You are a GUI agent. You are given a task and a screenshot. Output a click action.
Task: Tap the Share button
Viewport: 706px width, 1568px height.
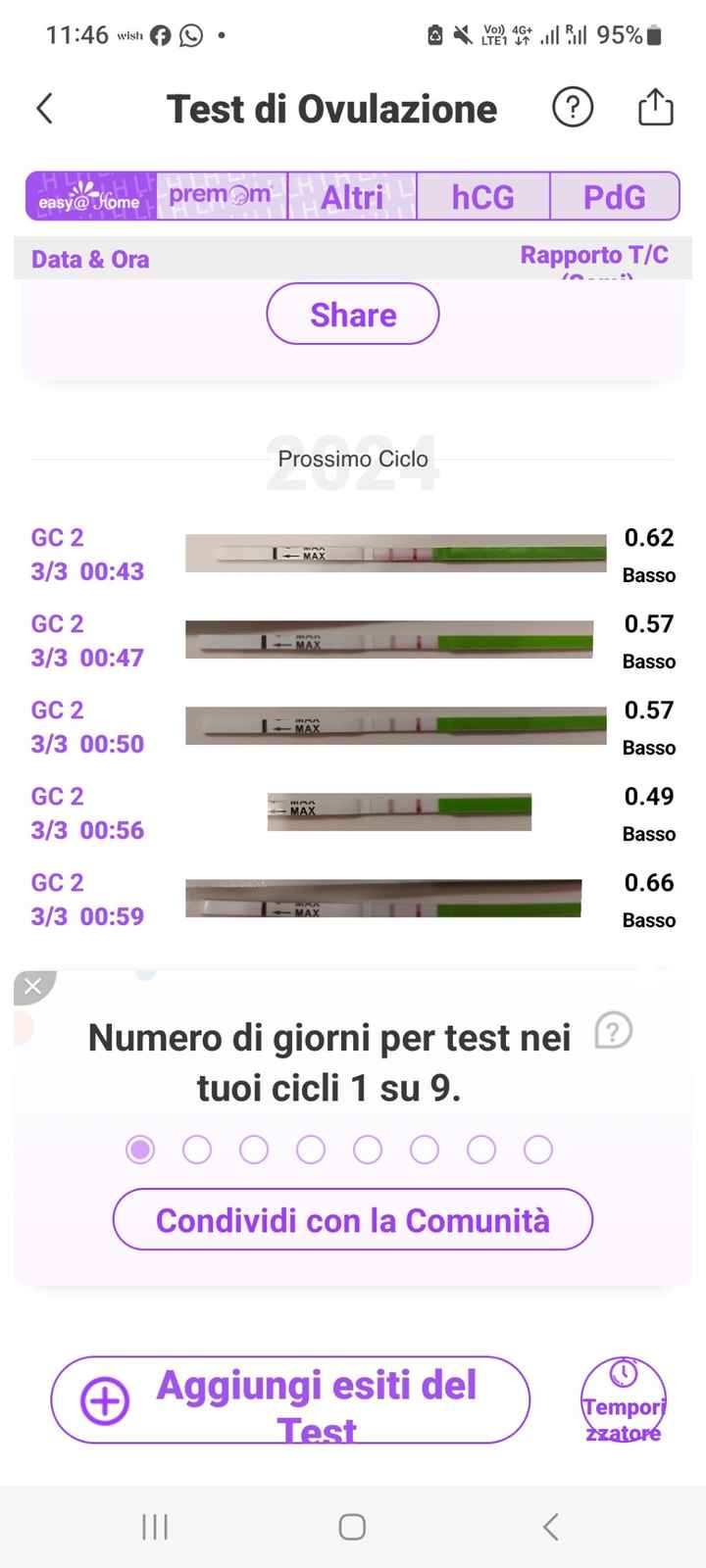352,314
